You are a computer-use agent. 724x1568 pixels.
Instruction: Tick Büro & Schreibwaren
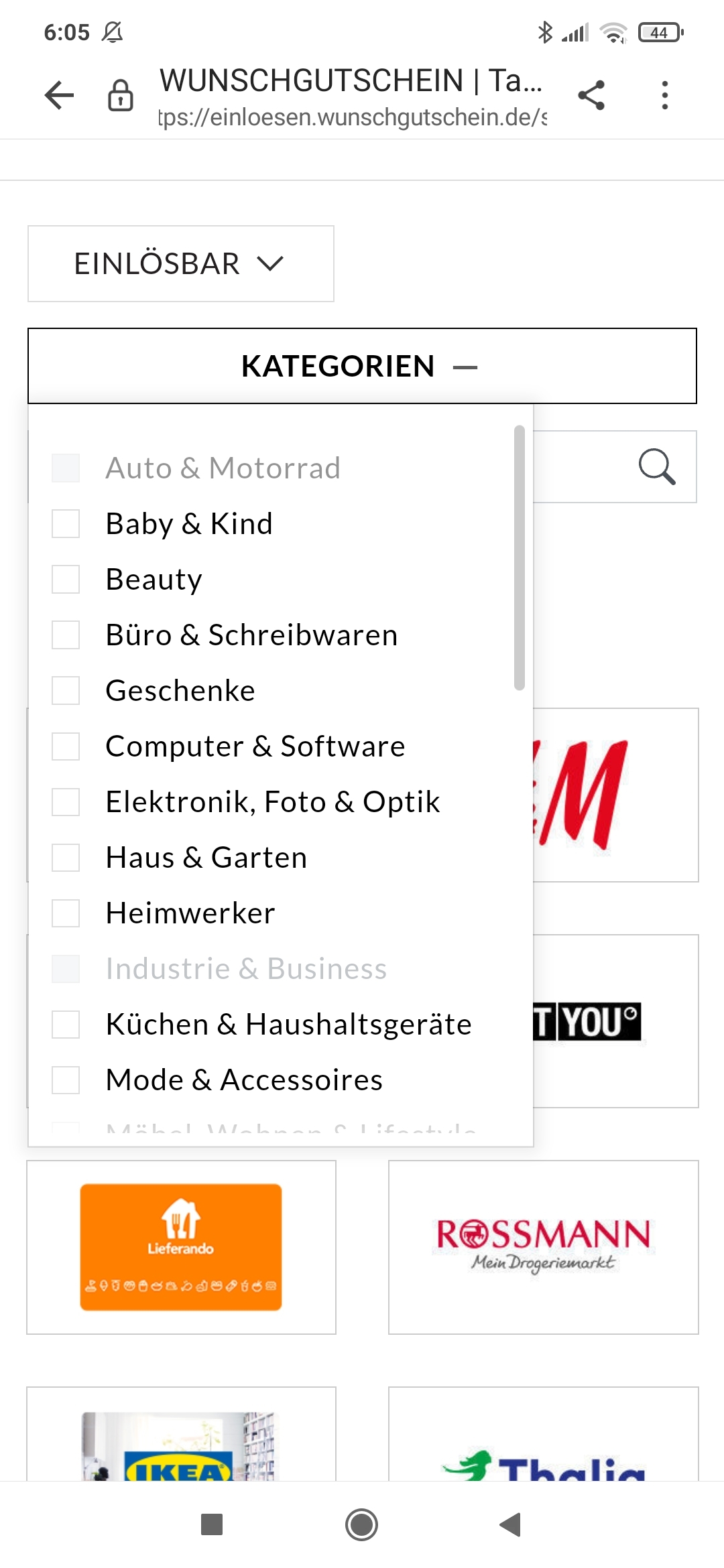(x=66, y=635)
